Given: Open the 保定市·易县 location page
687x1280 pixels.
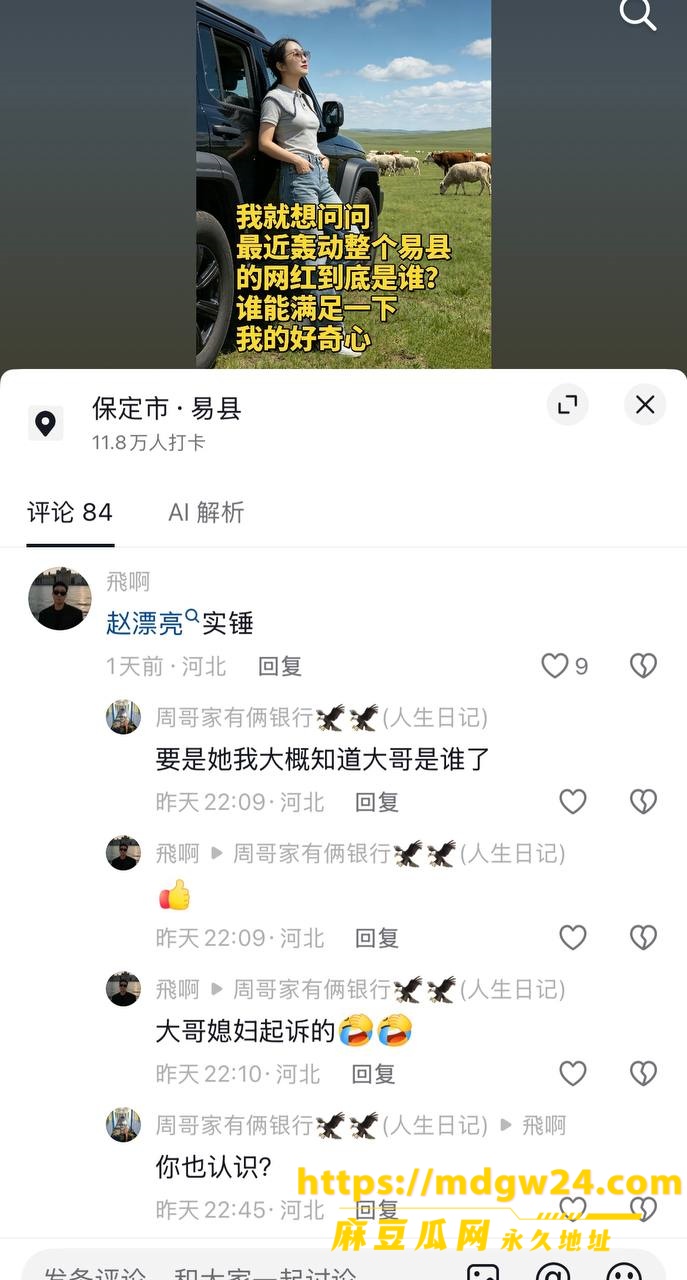Looking at the screenshot, I should 166,408.
